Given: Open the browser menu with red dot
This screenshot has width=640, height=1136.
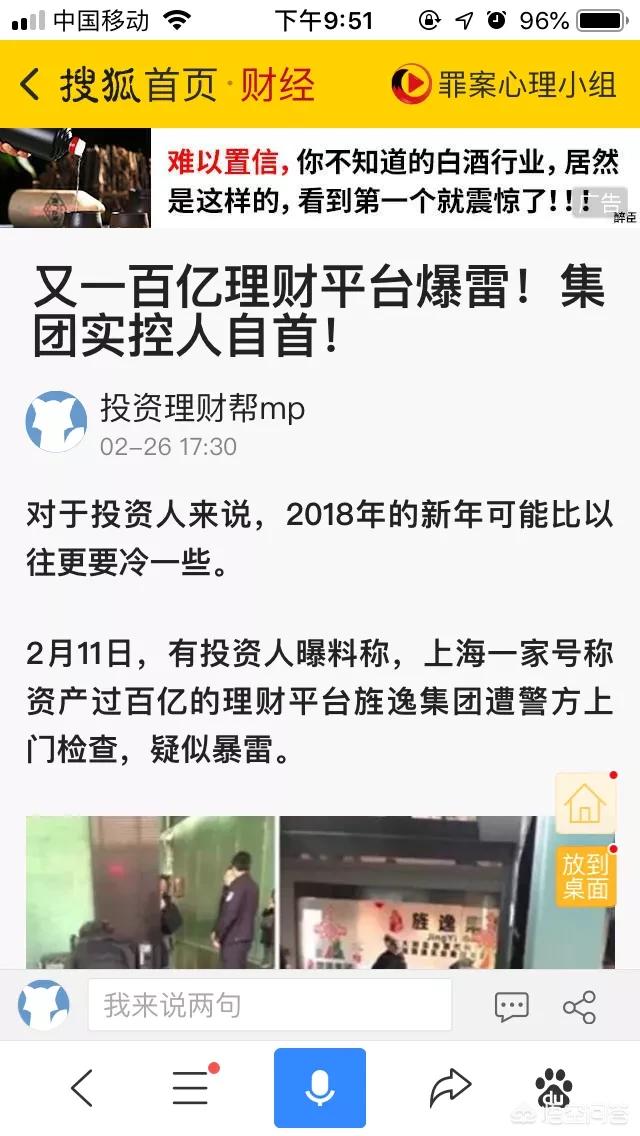Looking at the screenshot, I should point(192,1087).
